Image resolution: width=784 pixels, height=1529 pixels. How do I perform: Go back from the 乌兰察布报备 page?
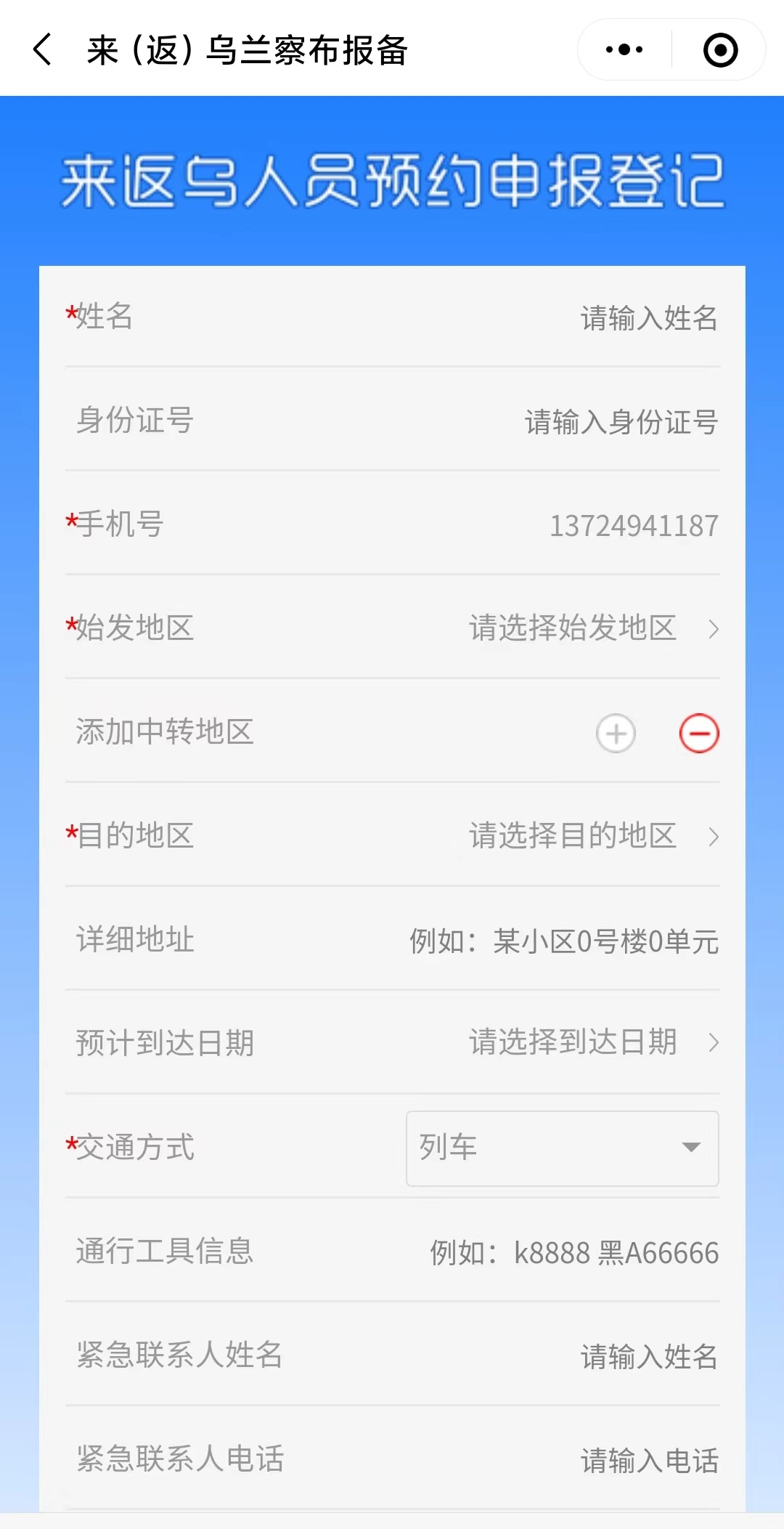43,50
